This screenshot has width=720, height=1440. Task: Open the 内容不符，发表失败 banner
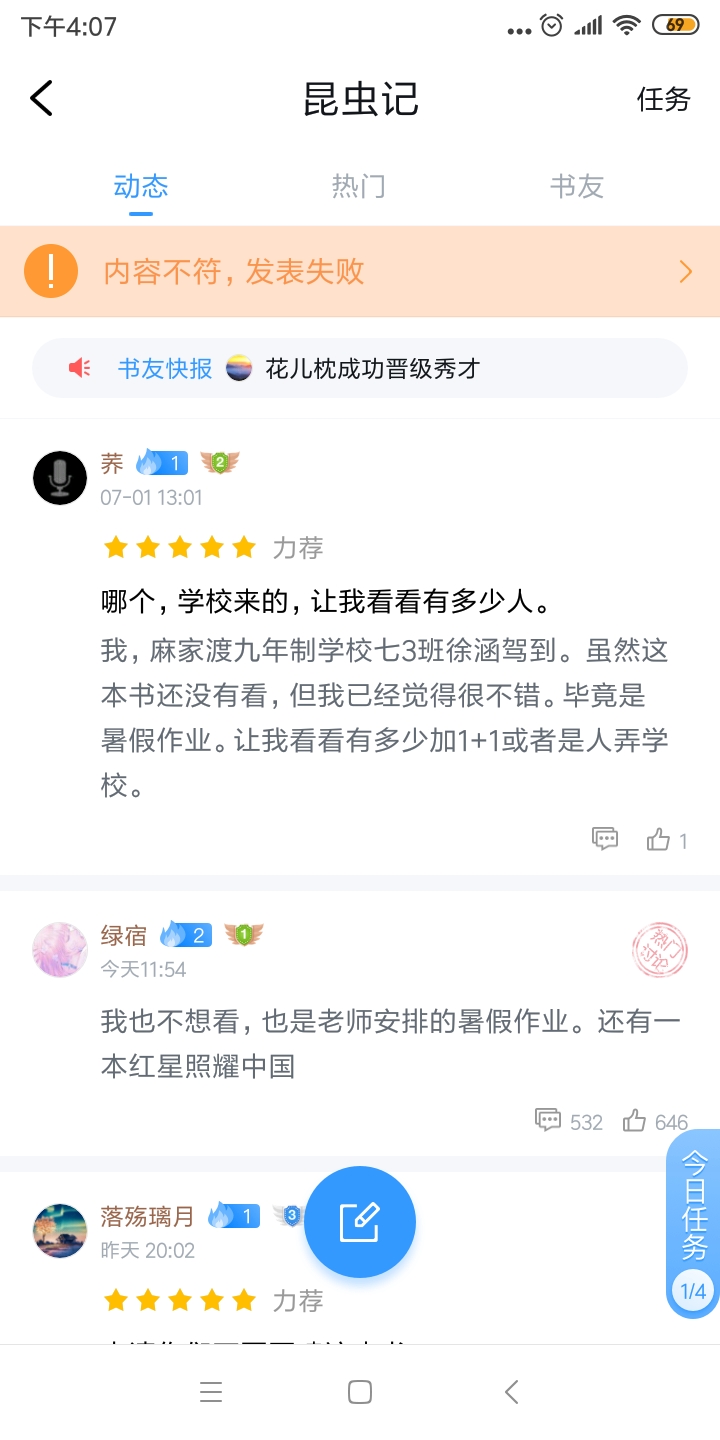point(360,271)
